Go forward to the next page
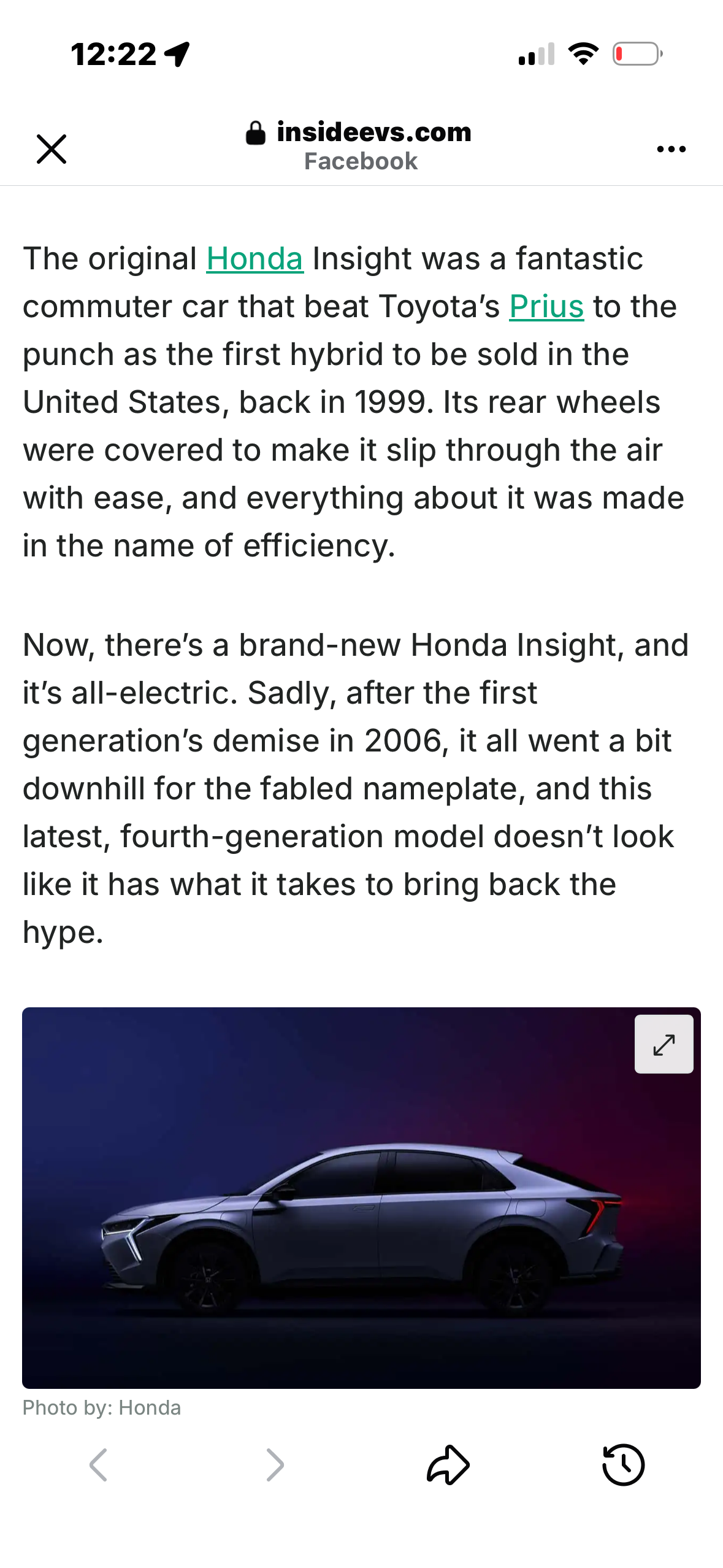The image size is (723, 1568). point(275,1465)
